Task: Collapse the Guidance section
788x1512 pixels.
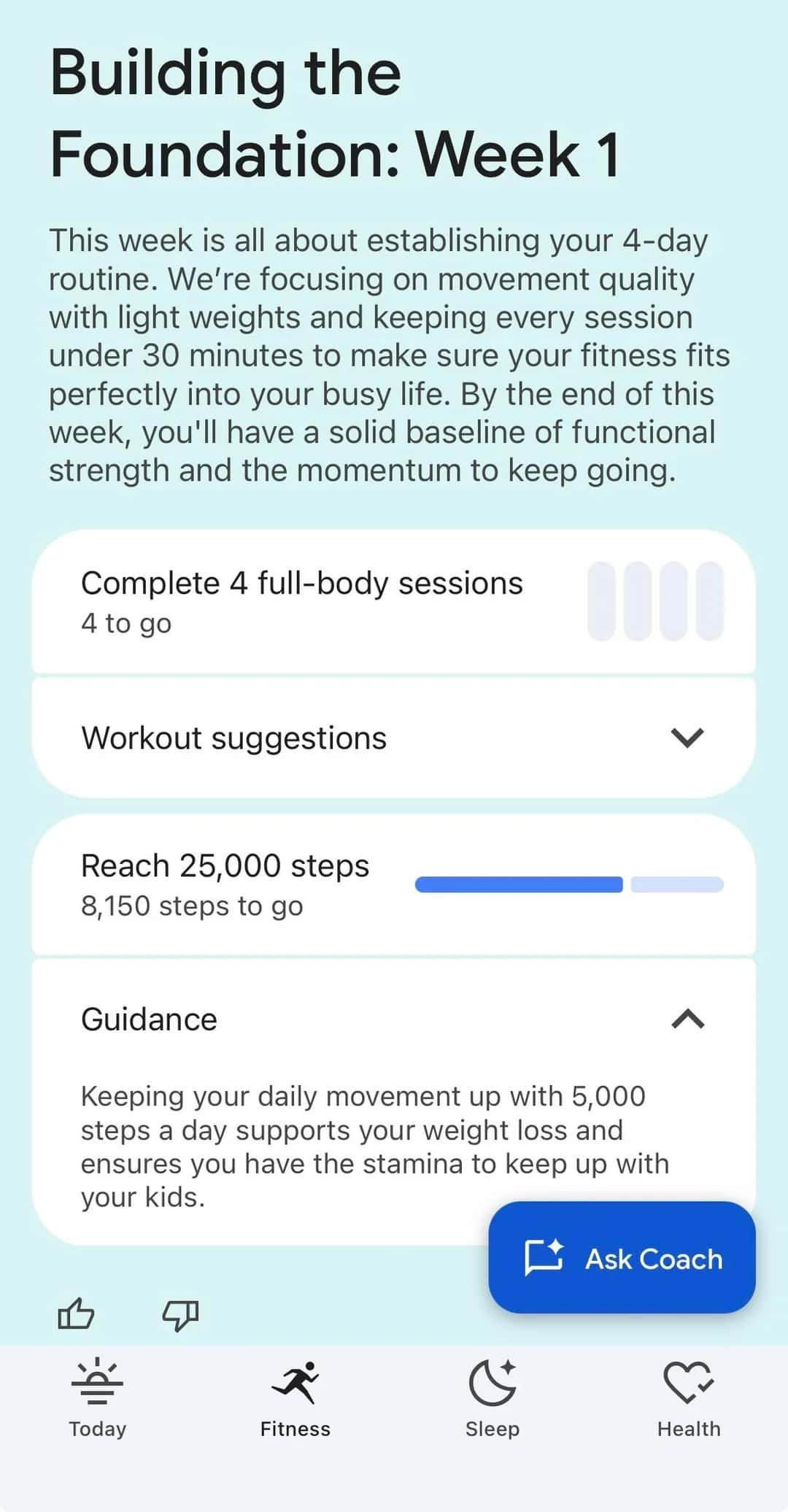Action: [x=687, y=1019]
